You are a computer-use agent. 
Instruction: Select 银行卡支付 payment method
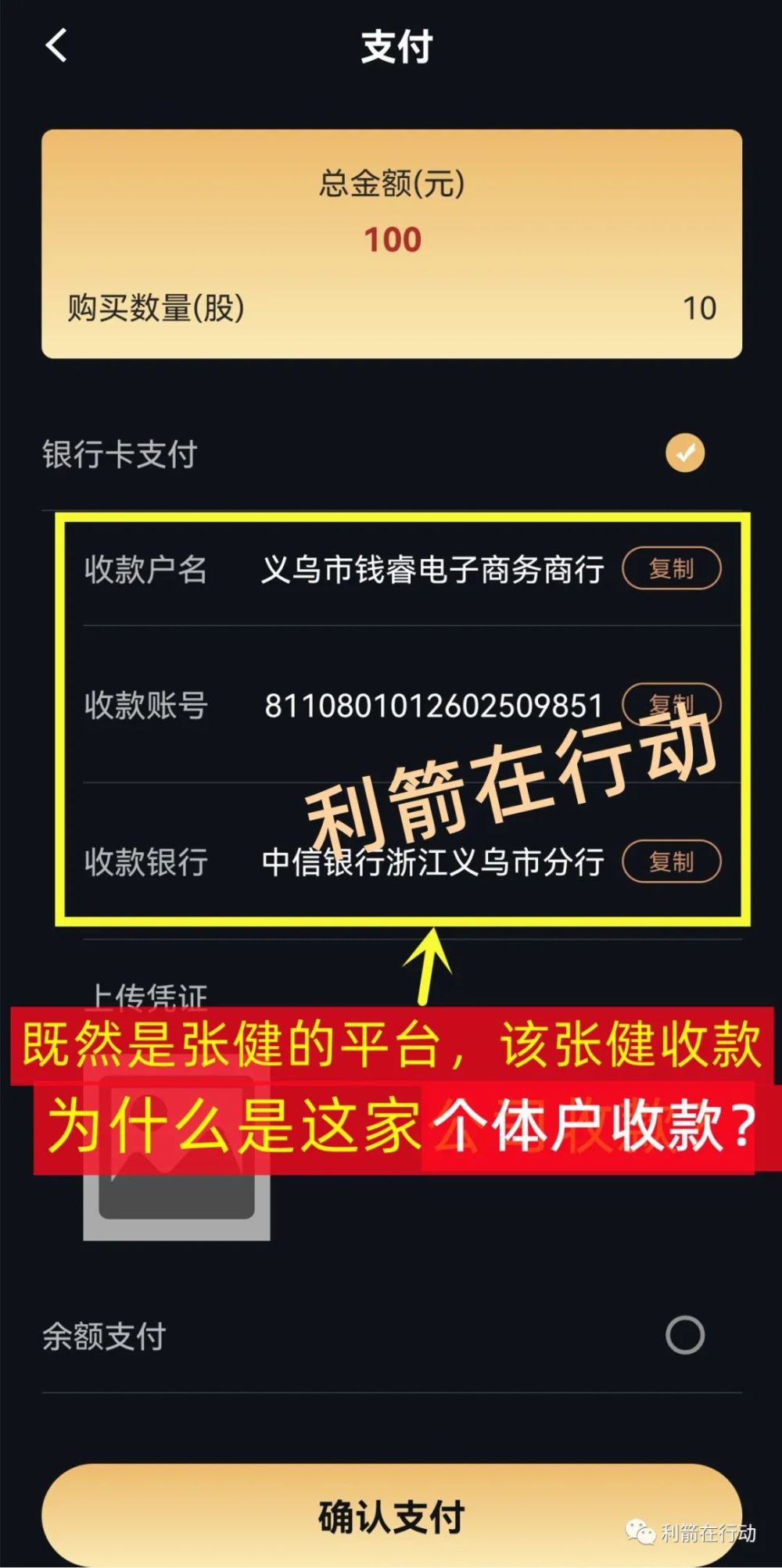pos(684,453)
